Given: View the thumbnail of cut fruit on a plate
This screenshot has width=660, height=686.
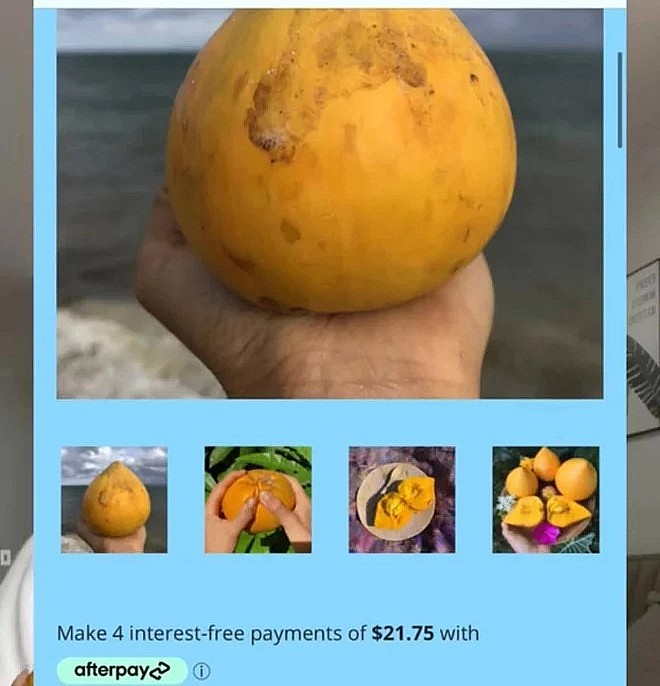Looking at the screenshot, I should (402, 499).
